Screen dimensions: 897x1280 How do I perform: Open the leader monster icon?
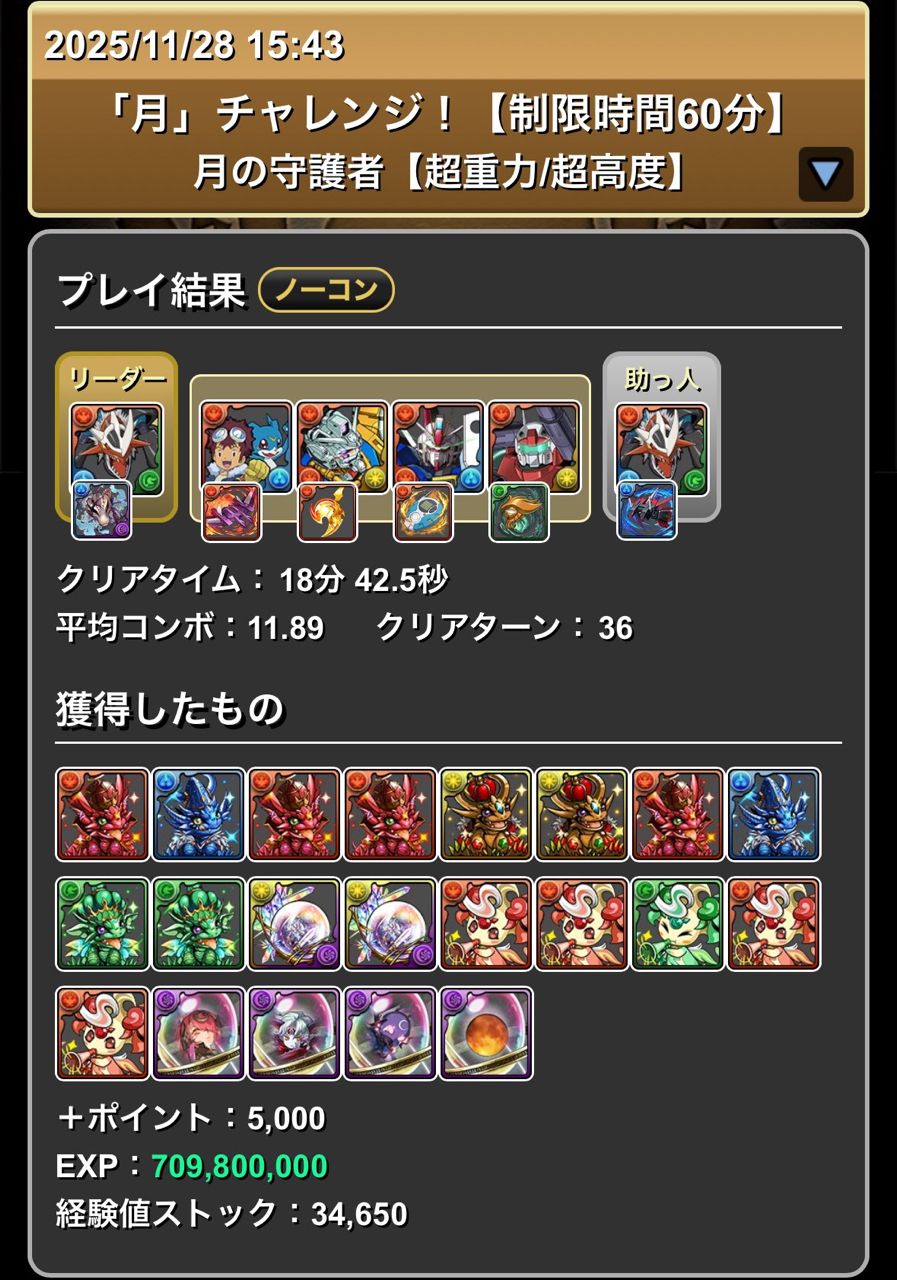[x=116, y=449]
